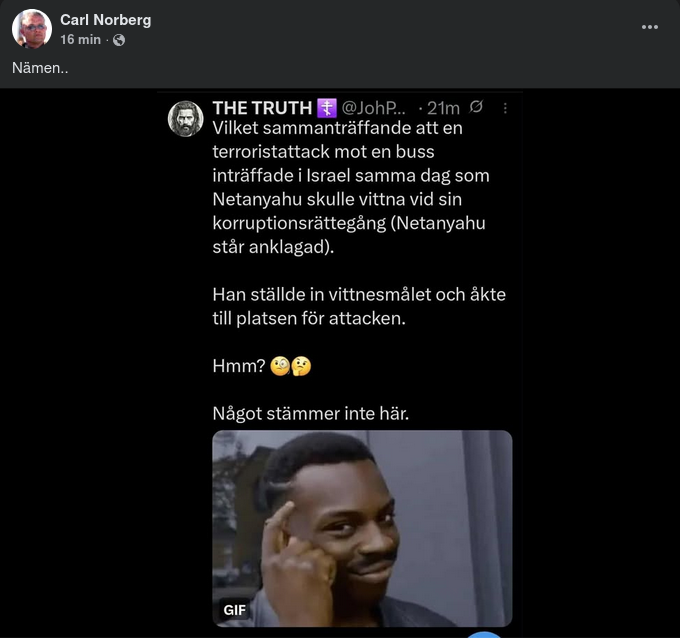Open the 16 min timestamp link
The width and height of the screenshot is (680, 638).
(80, 39)
